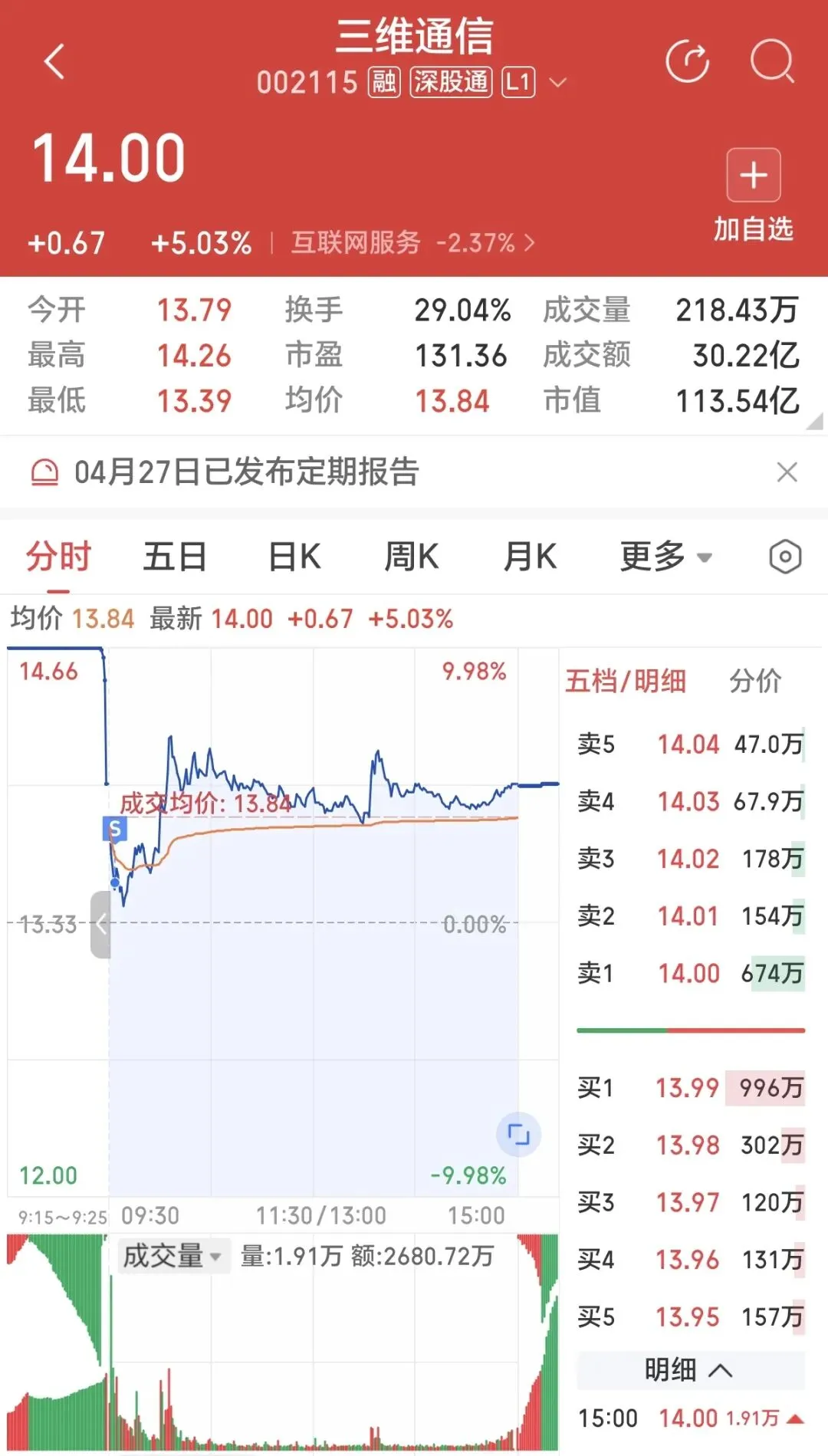Screen dimensions: 828x1456
Task: Go back using the top-left arrow
Action: [x=55, y=61]
